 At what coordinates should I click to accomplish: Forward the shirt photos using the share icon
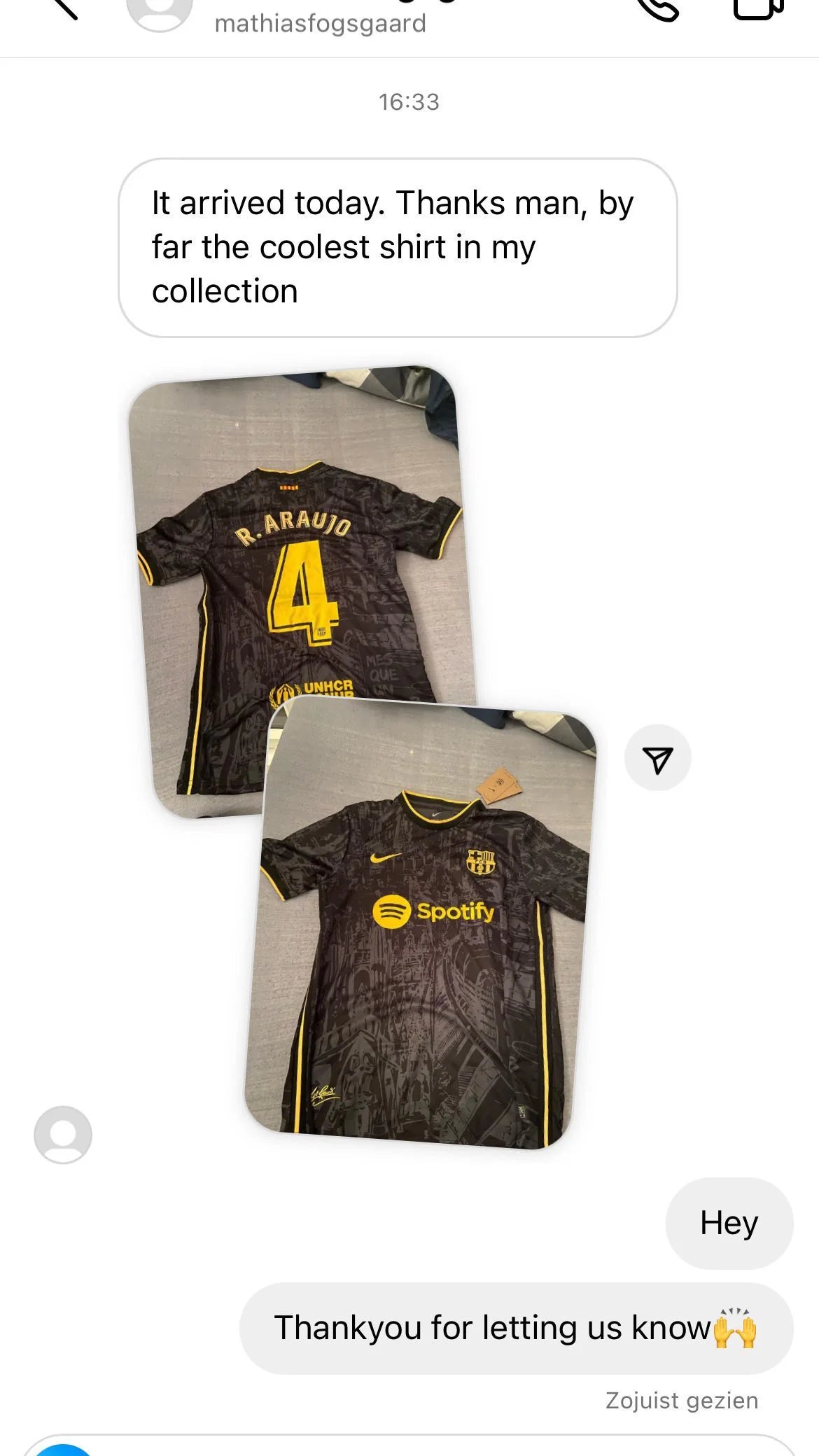pyautogui.click(x=657, y=758)
